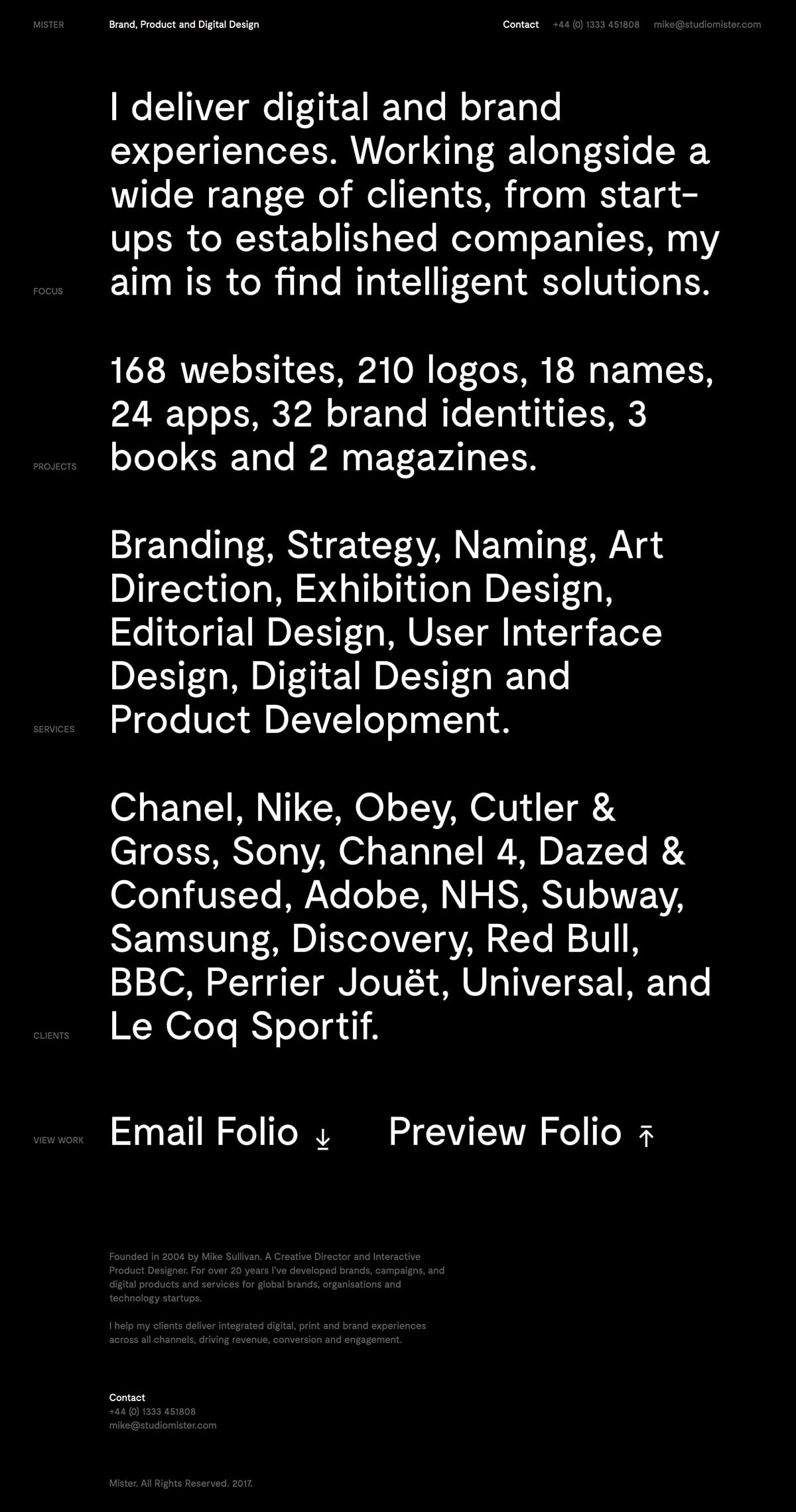Call the phone number in the header
This screenshot has height=1512, width=796.
point(596,25)
